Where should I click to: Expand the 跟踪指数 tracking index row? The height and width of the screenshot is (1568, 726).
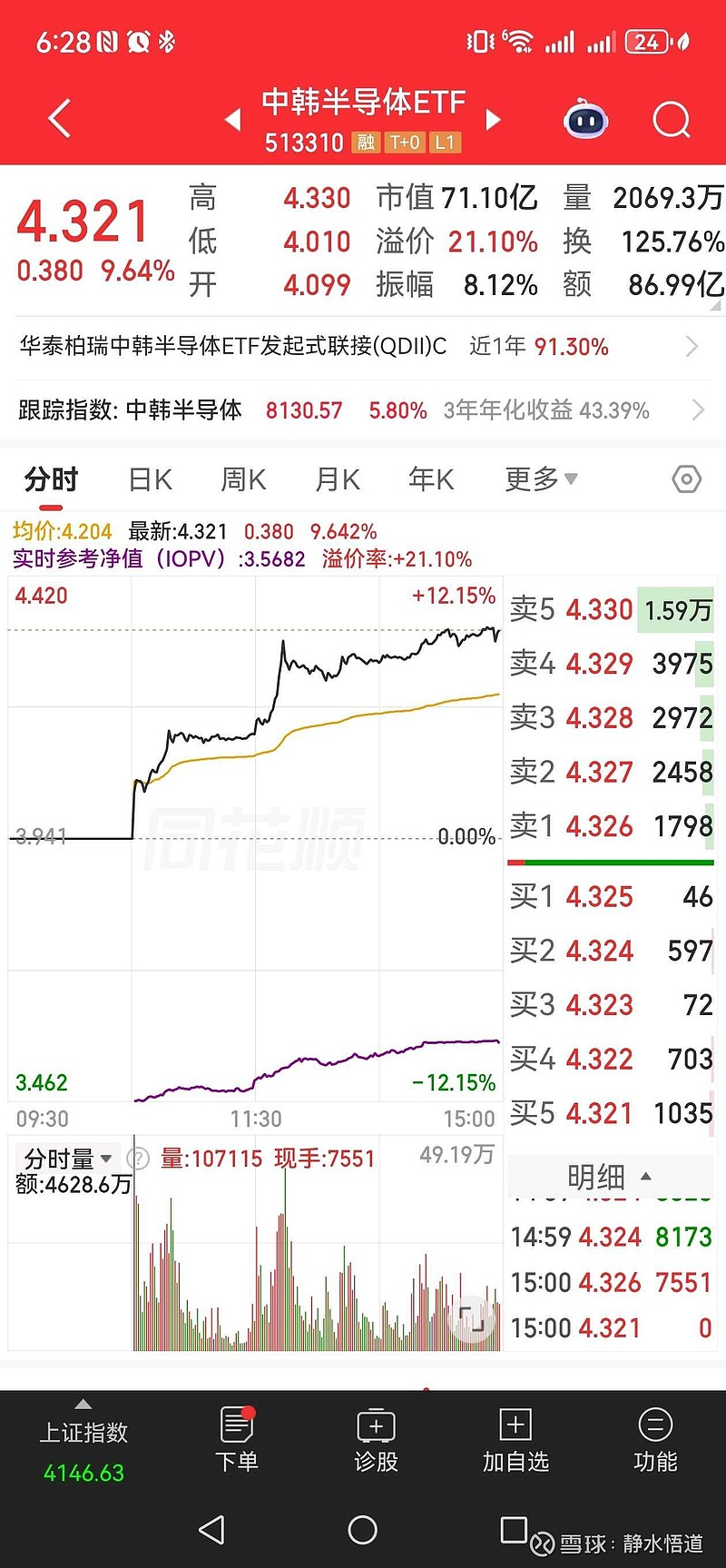pyautogui.click(x=363, y=410)
